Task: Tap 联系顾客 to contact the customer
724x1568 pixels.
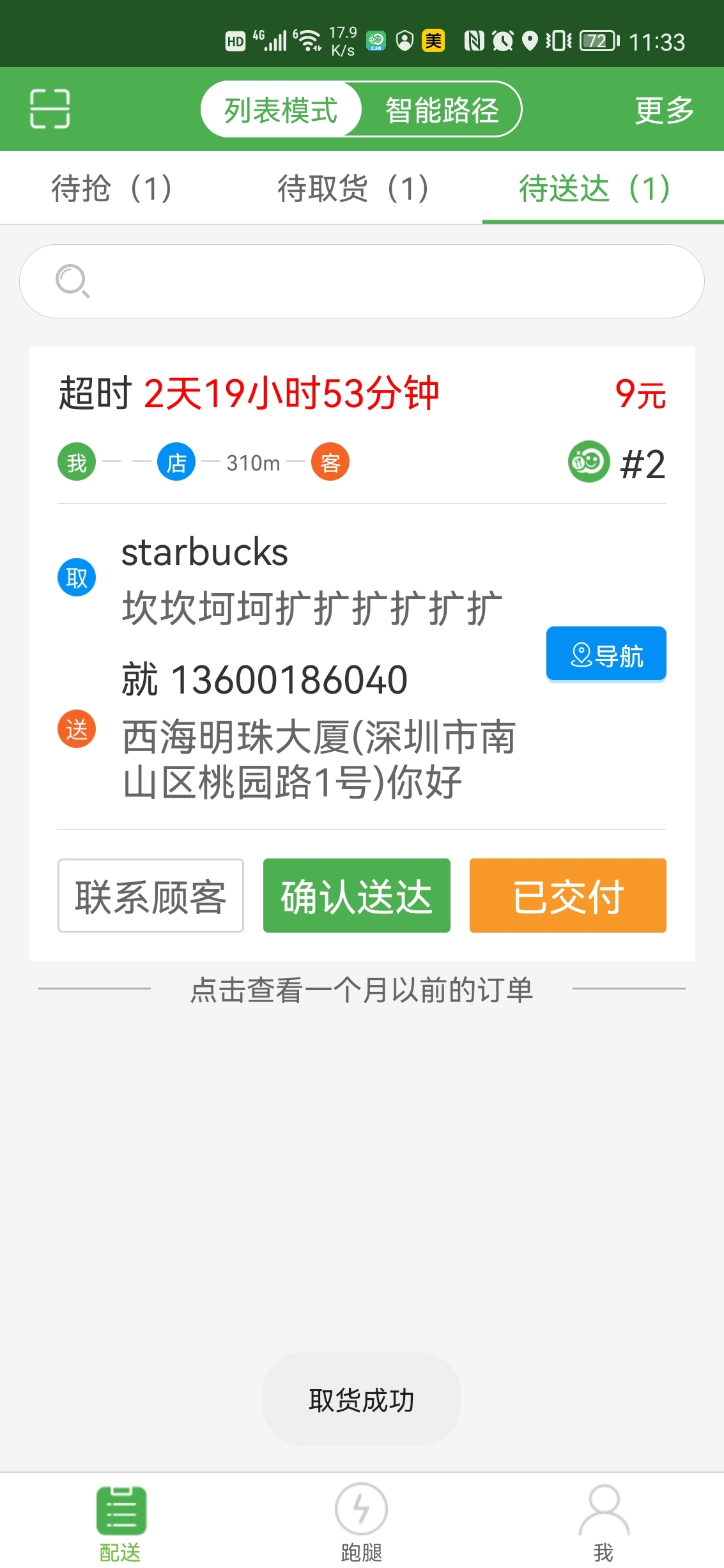Action: [x=151, y=896]
